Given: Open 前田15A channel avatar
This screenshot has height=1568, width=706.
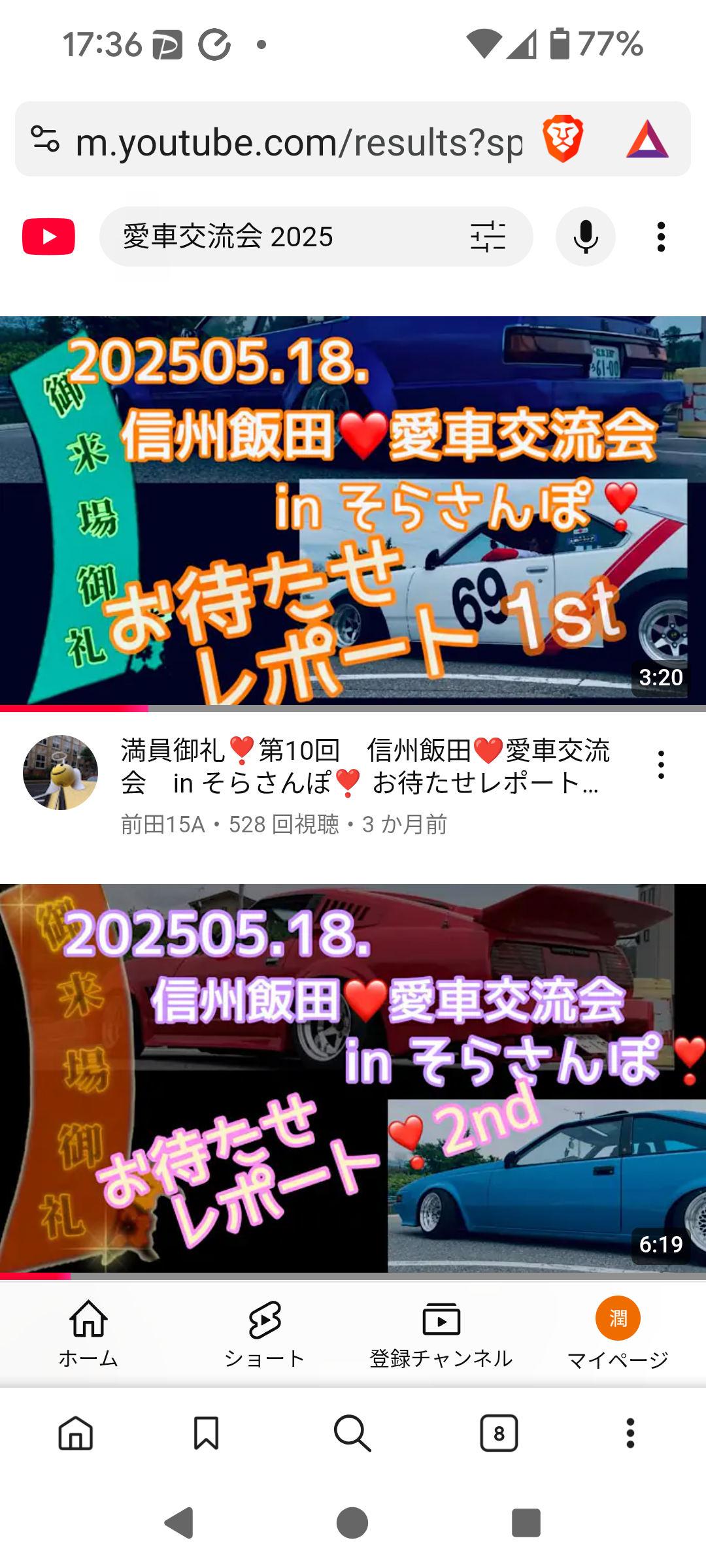Looking at the screenshot, I should pyautogui.click(x=60, y=772).
